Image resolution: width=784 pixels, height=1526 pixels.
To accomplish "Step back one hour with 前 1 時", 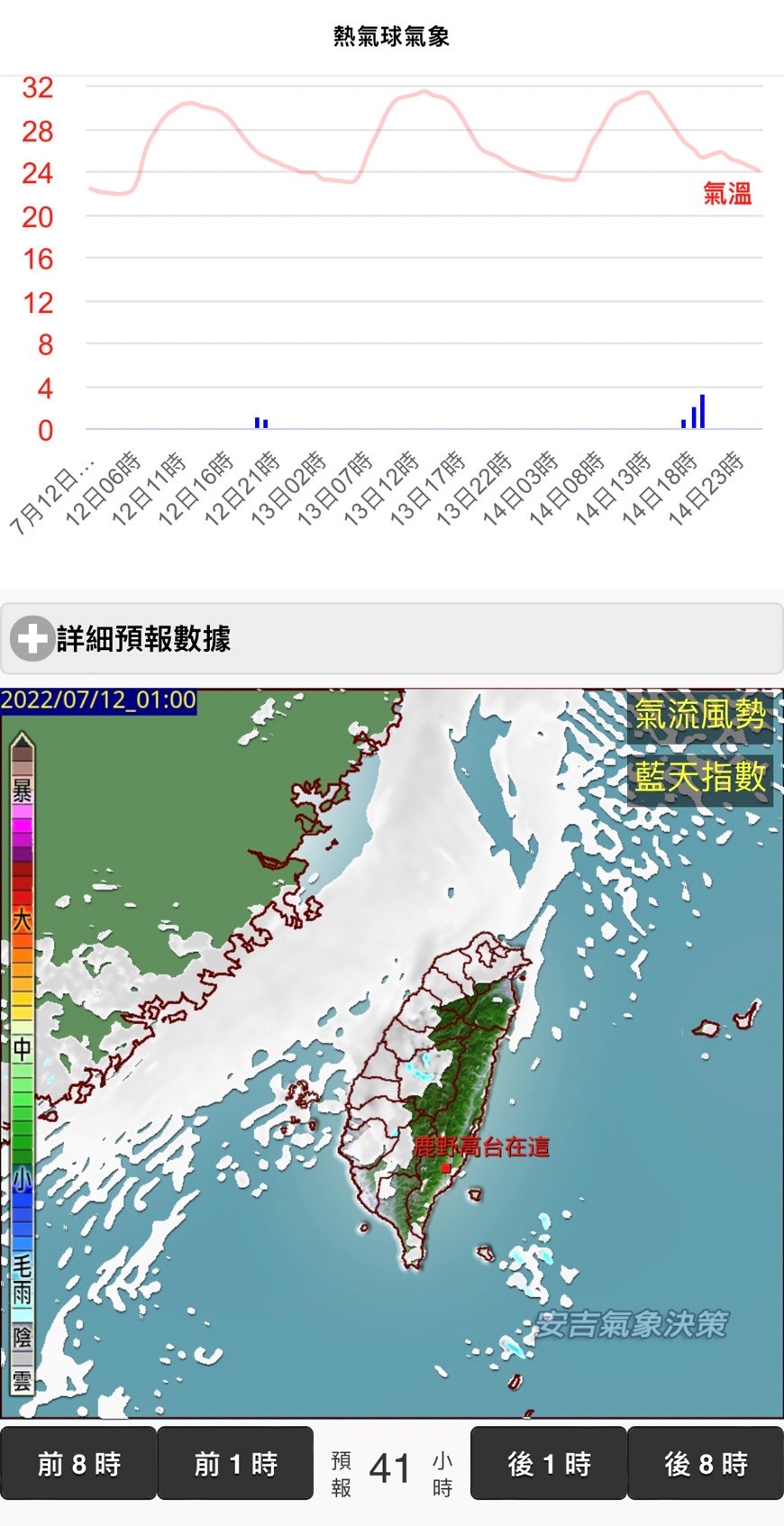I will coord(235,1464).
